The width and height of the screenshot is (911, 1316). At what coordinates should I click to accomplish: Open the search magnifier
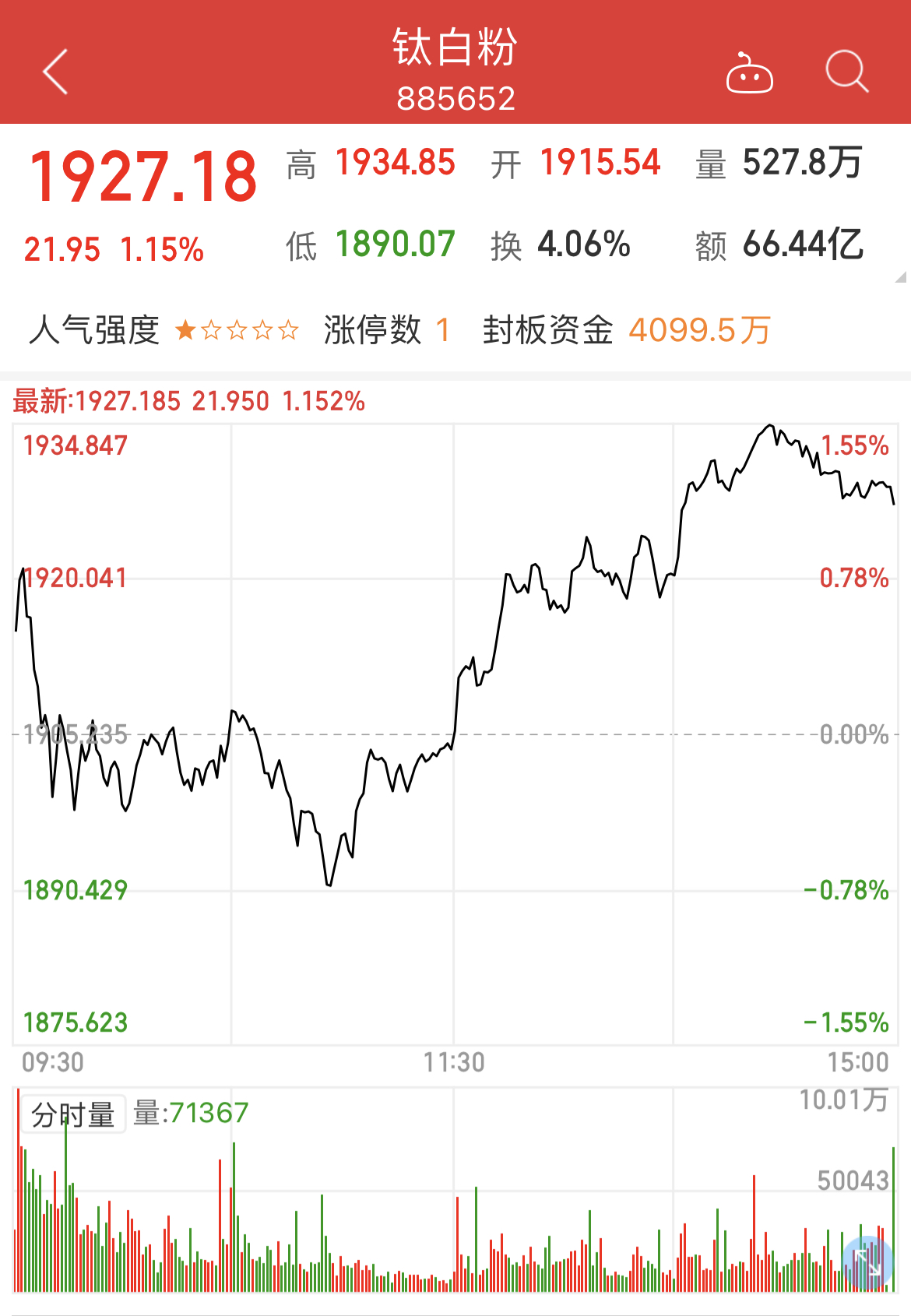pos(846,72)
